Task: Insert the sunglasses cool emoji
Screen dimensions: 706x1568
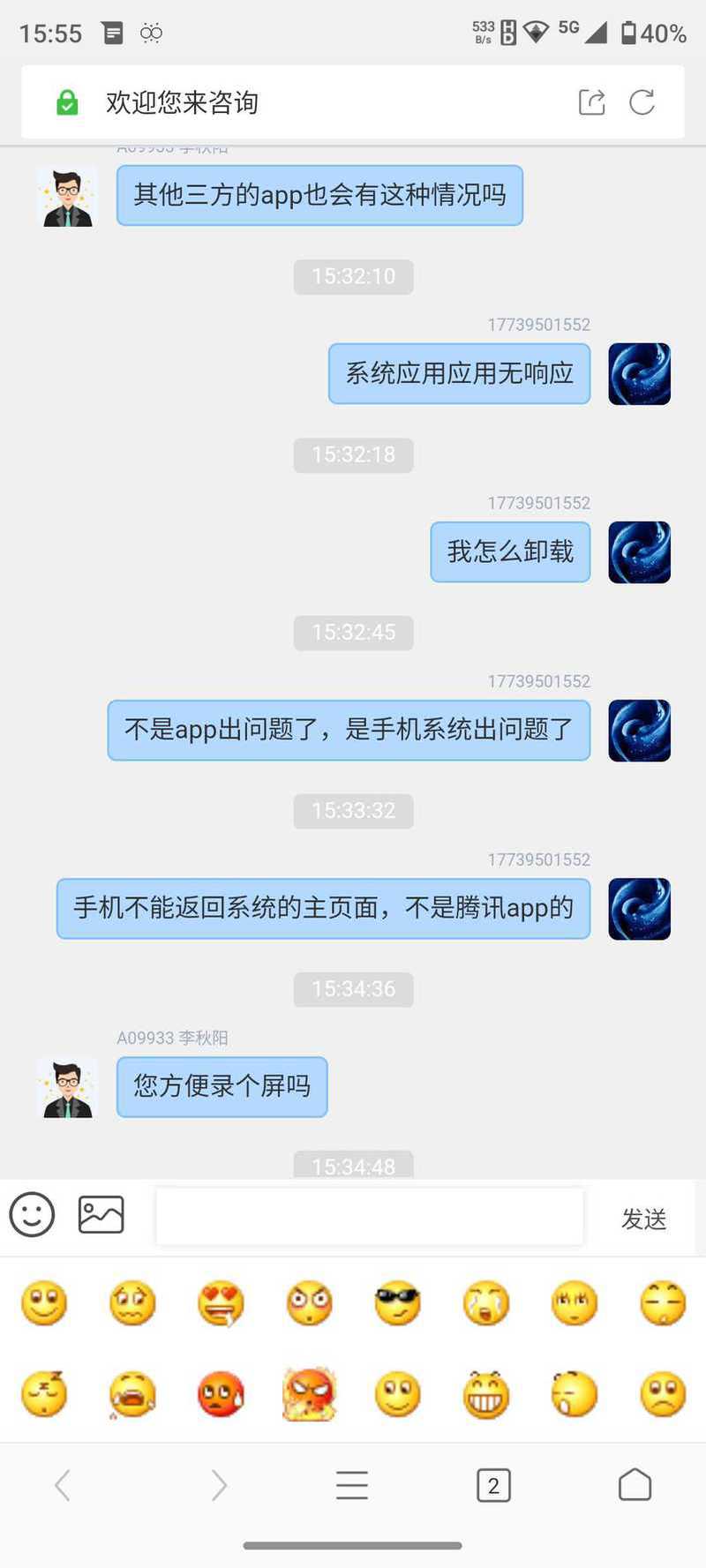Action: (397, 1303)
